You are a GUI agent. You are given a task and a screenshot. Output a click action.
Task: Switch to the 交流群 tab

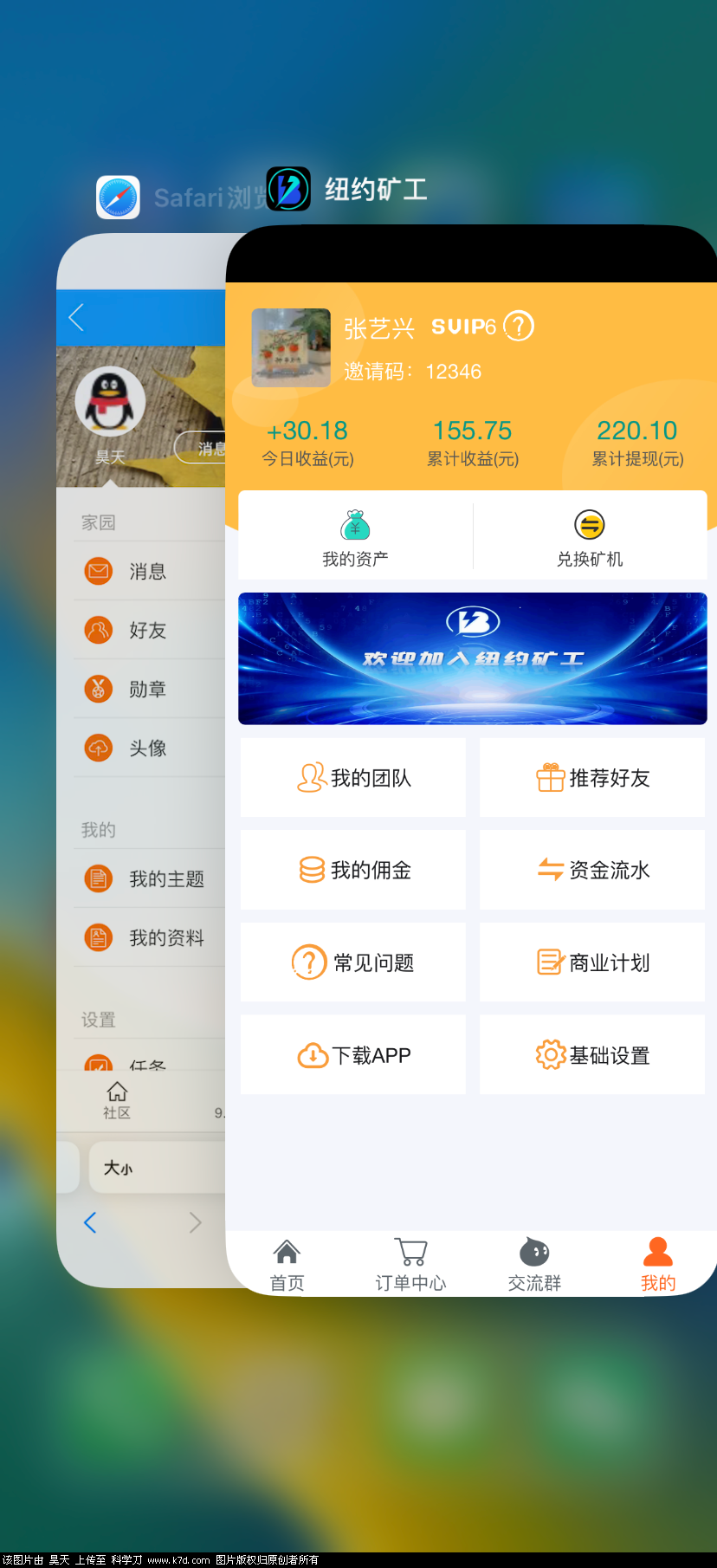tap(534, 1265)
